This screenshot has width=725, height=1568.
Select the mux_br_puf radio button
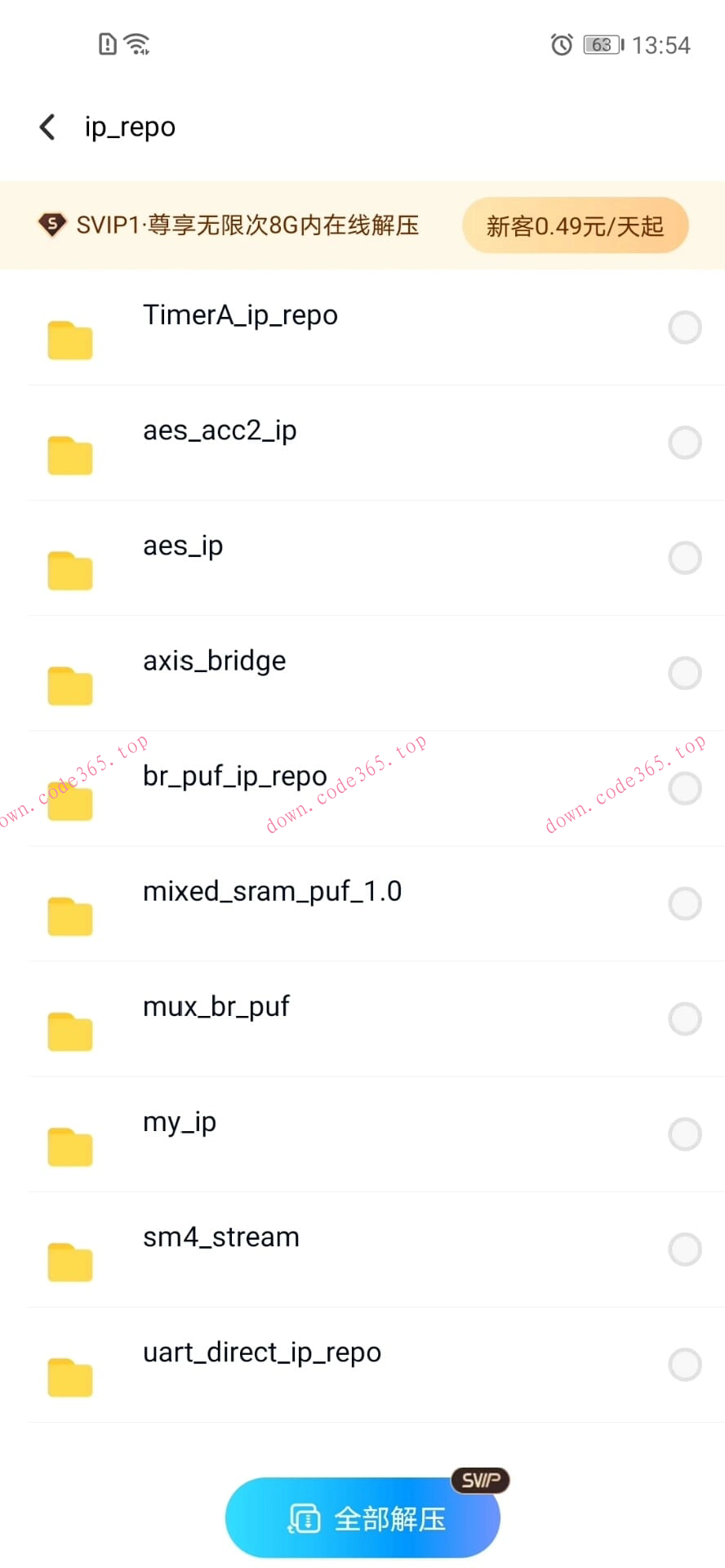[684, 1018]
